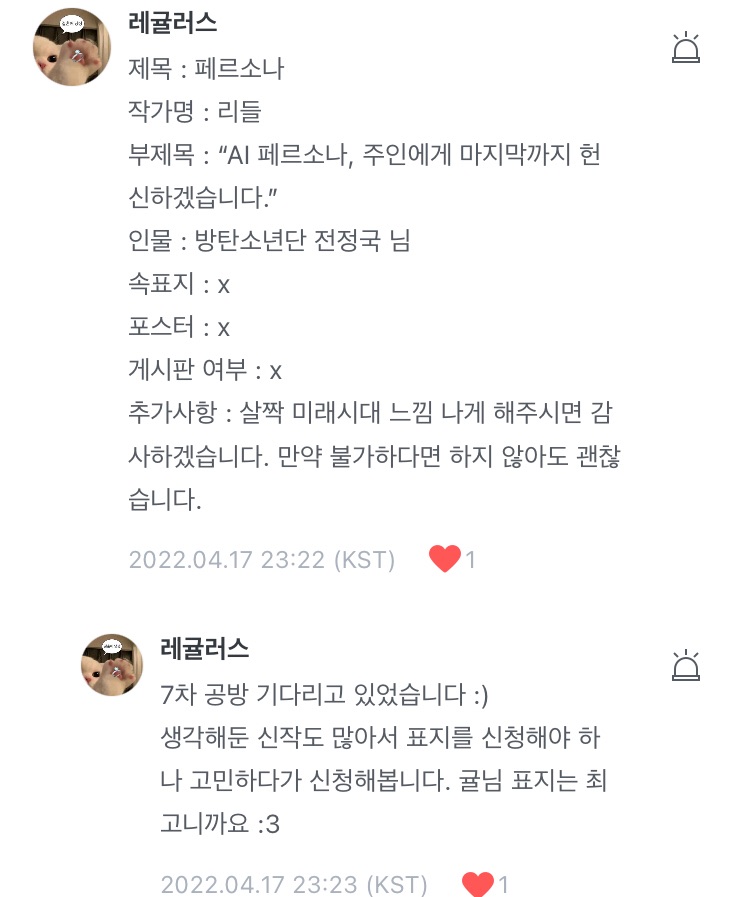
Task: Like the reply posted at 23:23
Action: pyautogui.click(x=478, y=884)
